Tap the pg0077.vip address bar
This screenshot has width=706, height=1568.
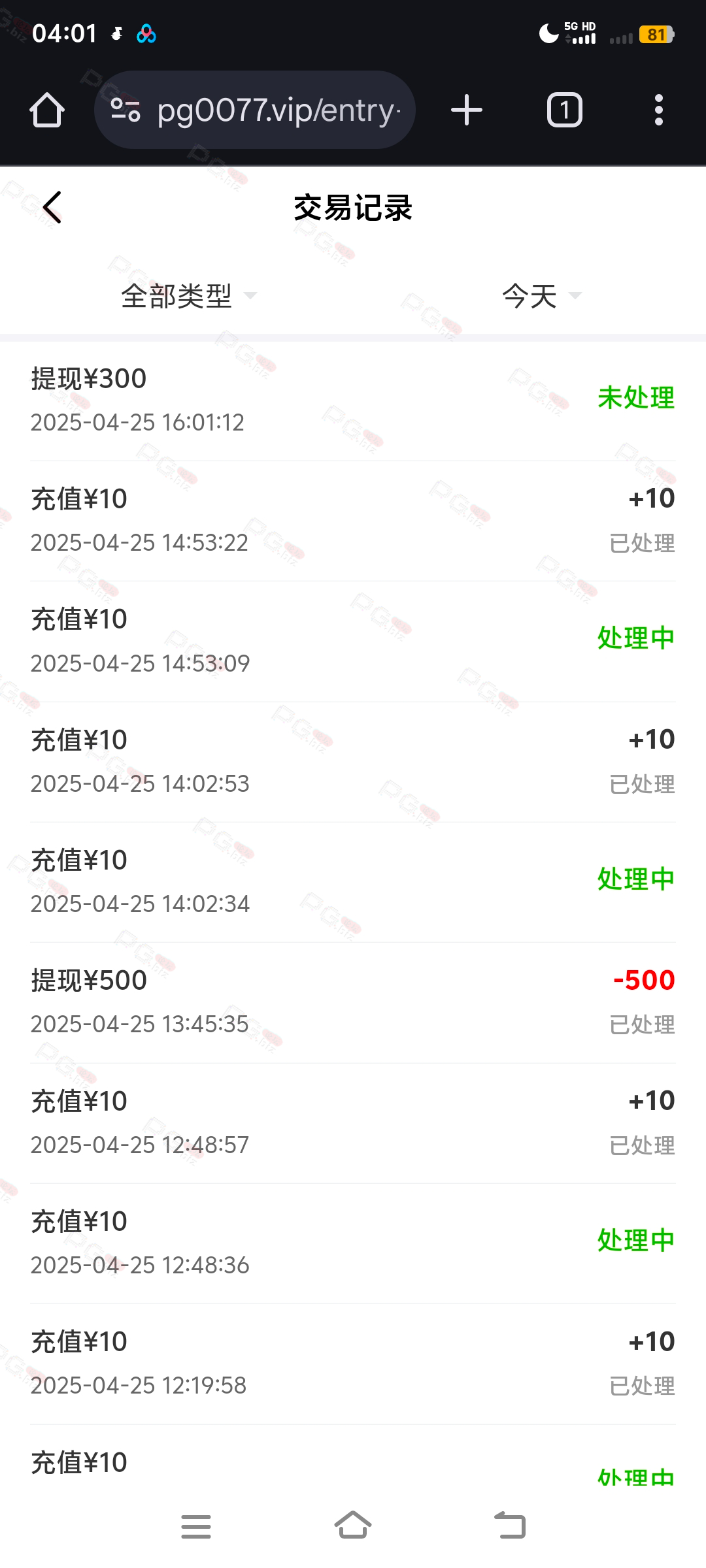(x=255, y=110)
